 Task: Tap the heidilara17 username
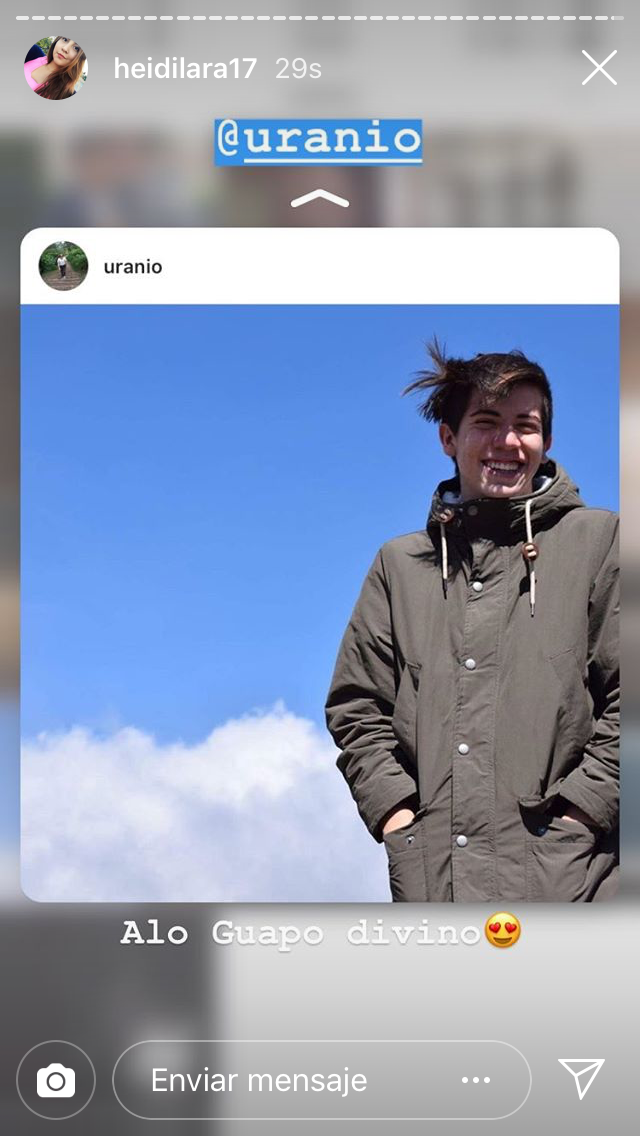(186, 69)
